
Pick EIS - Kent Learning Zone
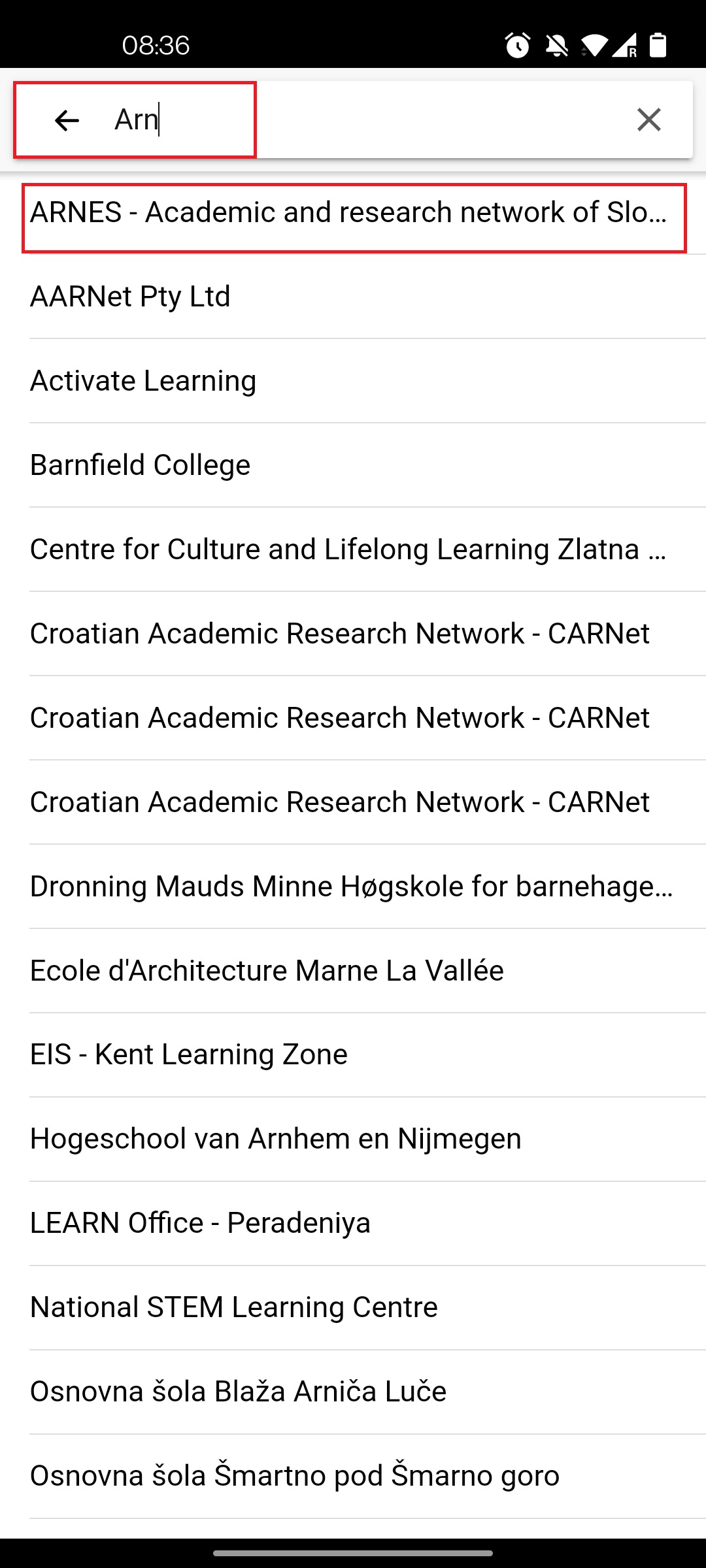click(x=353, y=1055)
